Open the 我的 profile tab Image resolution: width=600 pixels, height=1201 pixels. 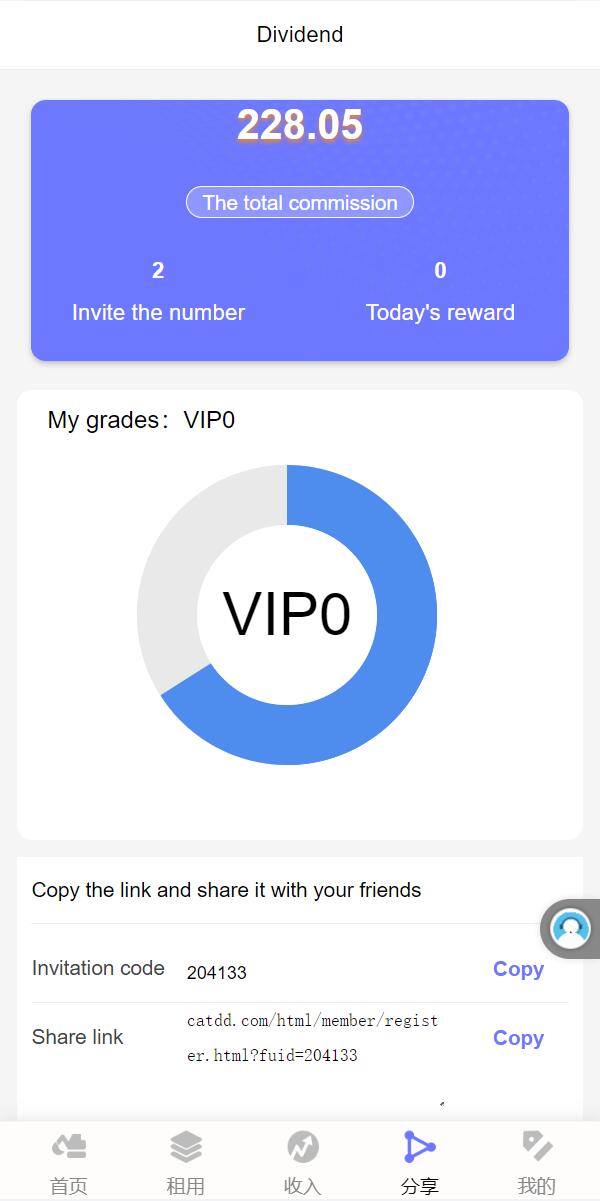click(537, 1161)
